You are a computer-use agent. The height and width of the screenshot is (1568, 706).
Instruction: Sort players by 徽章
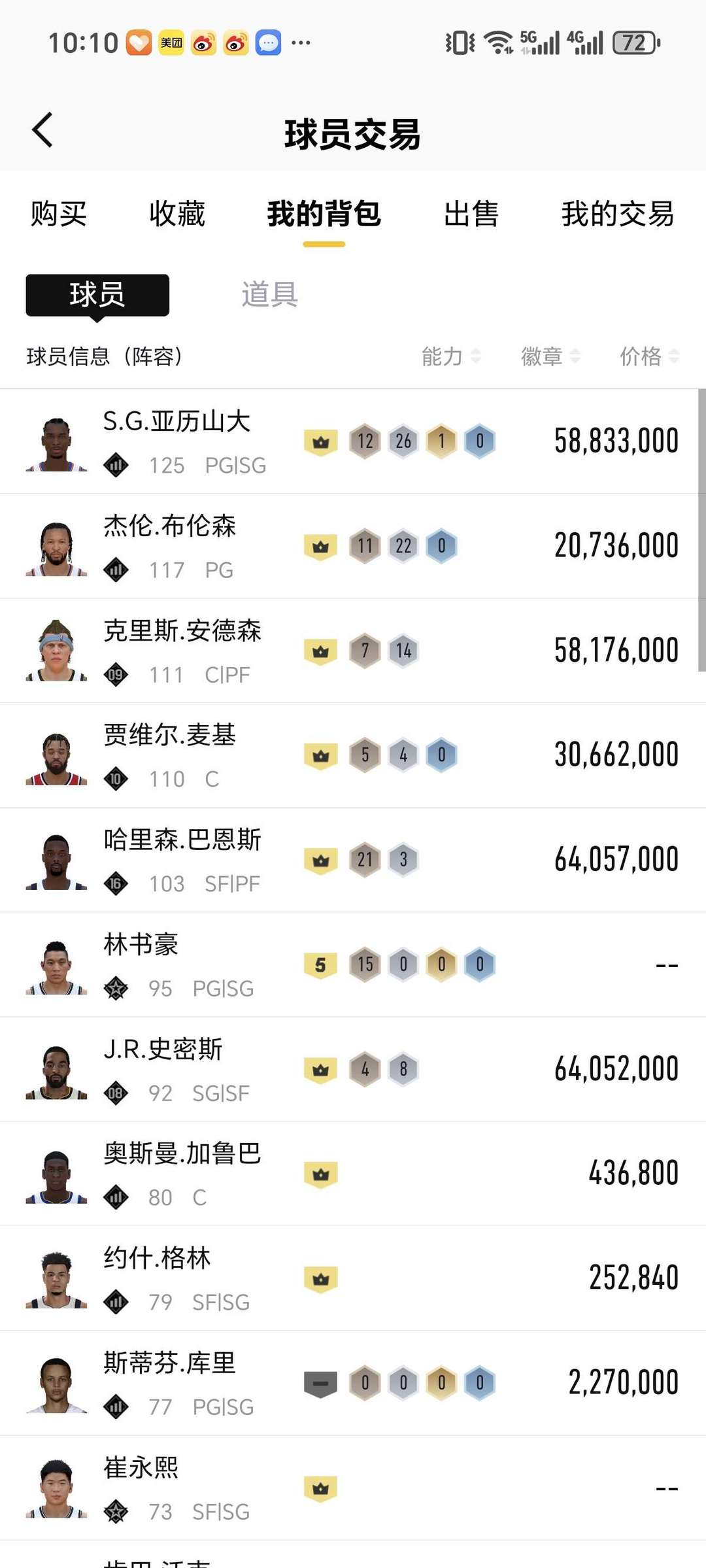tap(550, 356)
